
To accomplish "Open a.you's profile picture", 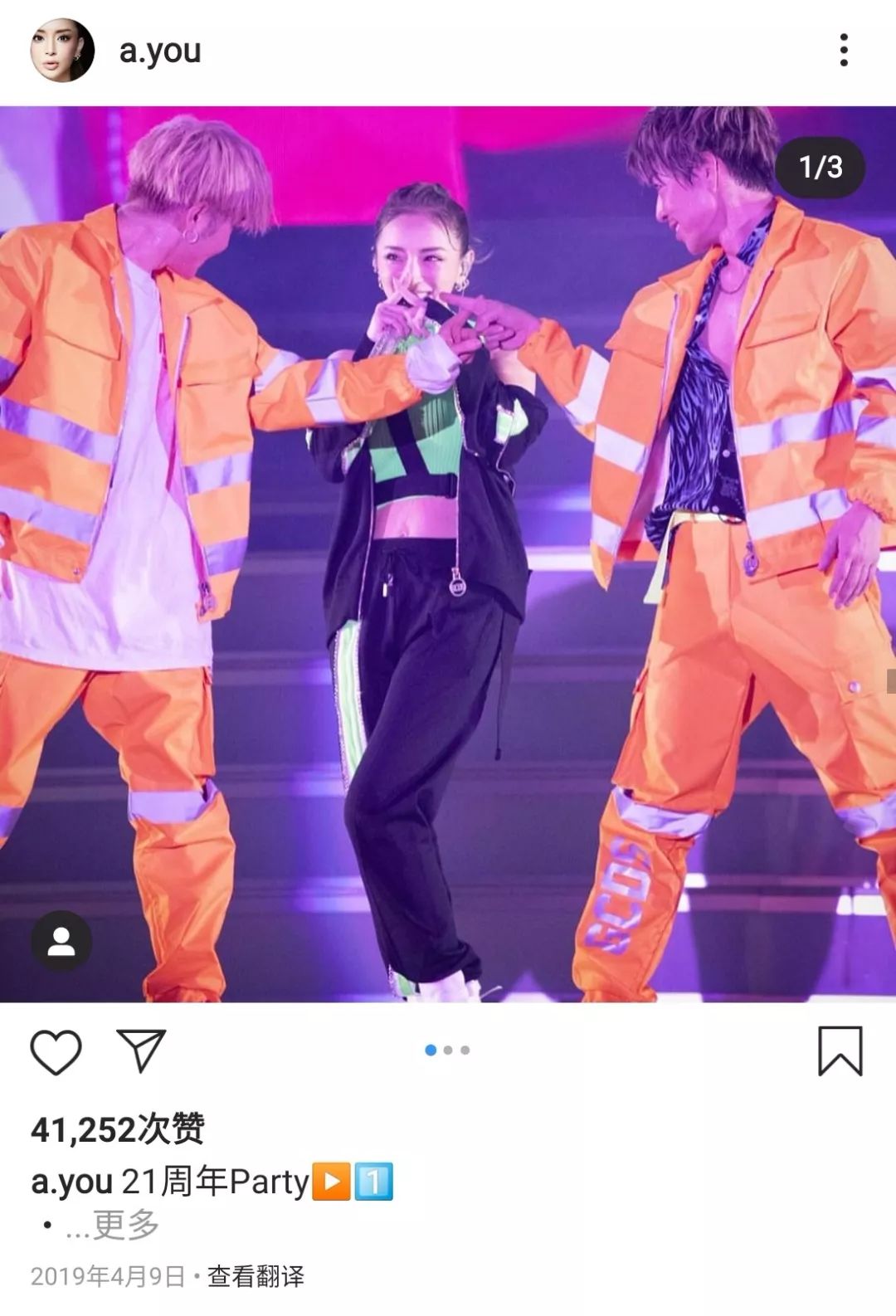I will 62,51.
